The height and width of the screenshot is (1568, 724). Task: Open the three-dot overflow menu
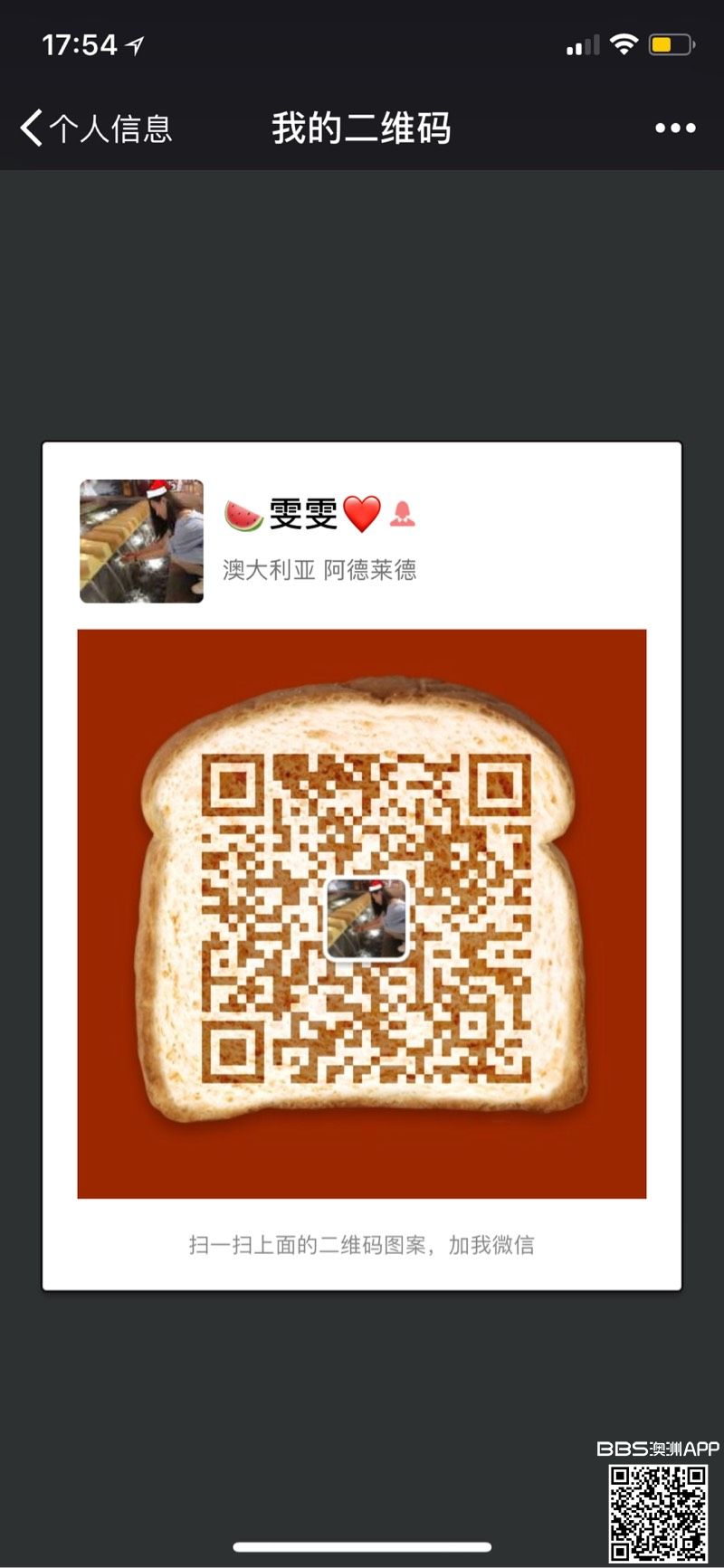[675, 128]
